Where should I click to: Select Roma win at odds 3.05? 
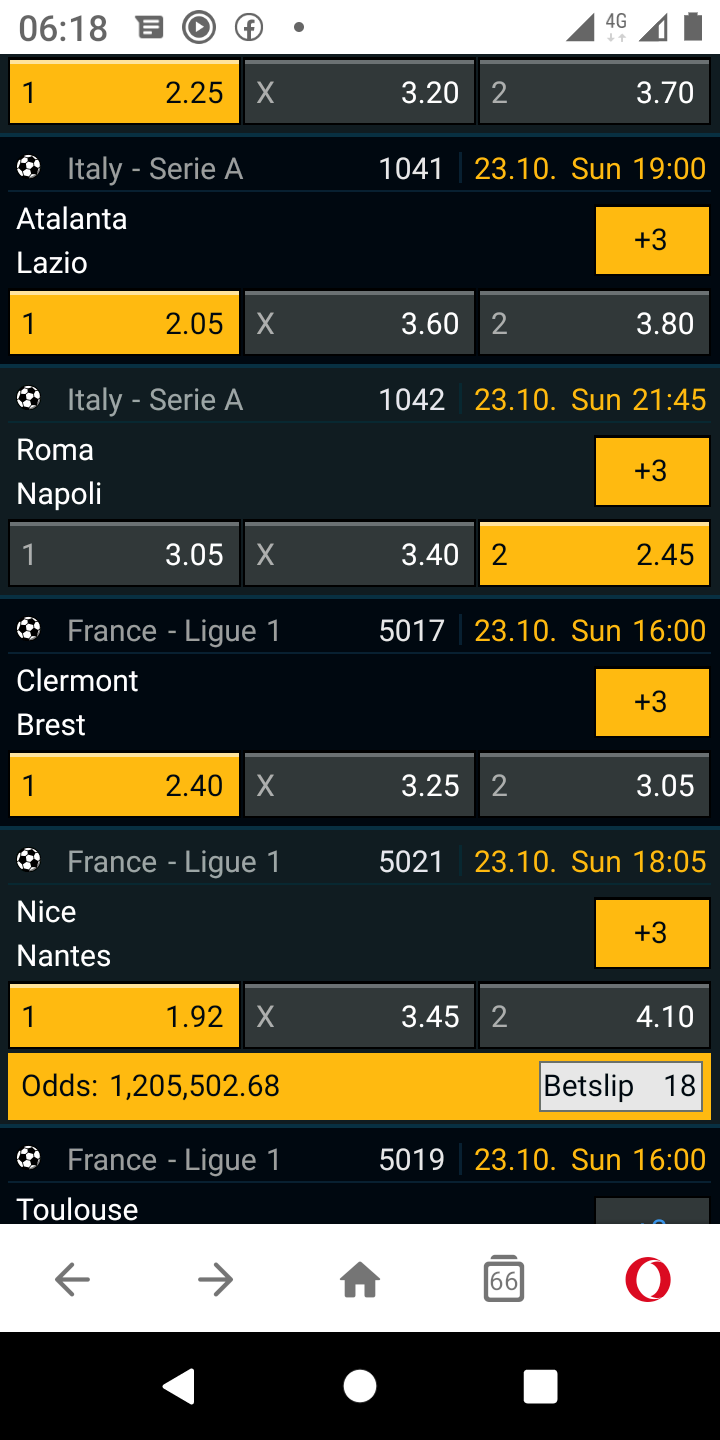click(x=125, y=554)
